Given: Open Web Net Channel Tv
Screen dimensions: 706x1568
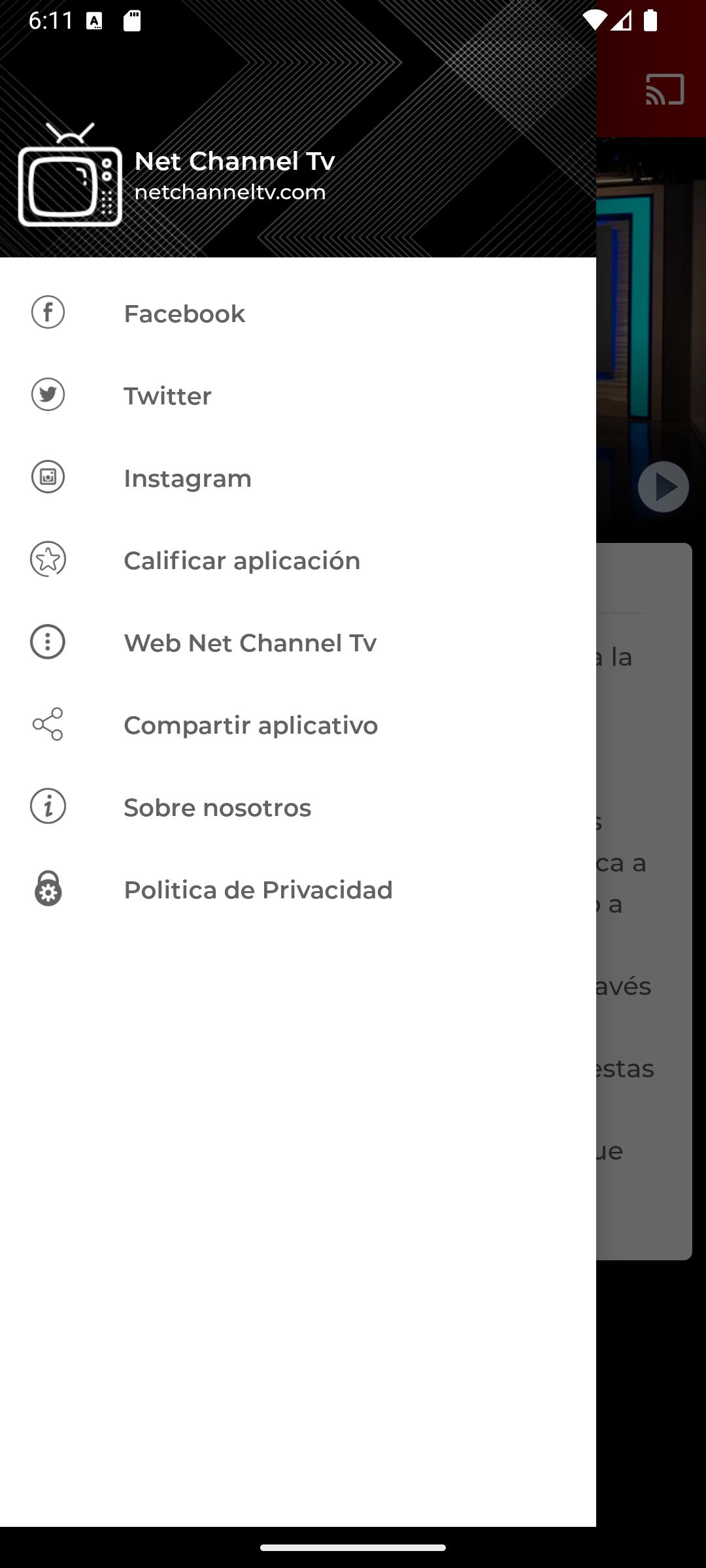Looking at the screenshot, I should coord(298,642).
